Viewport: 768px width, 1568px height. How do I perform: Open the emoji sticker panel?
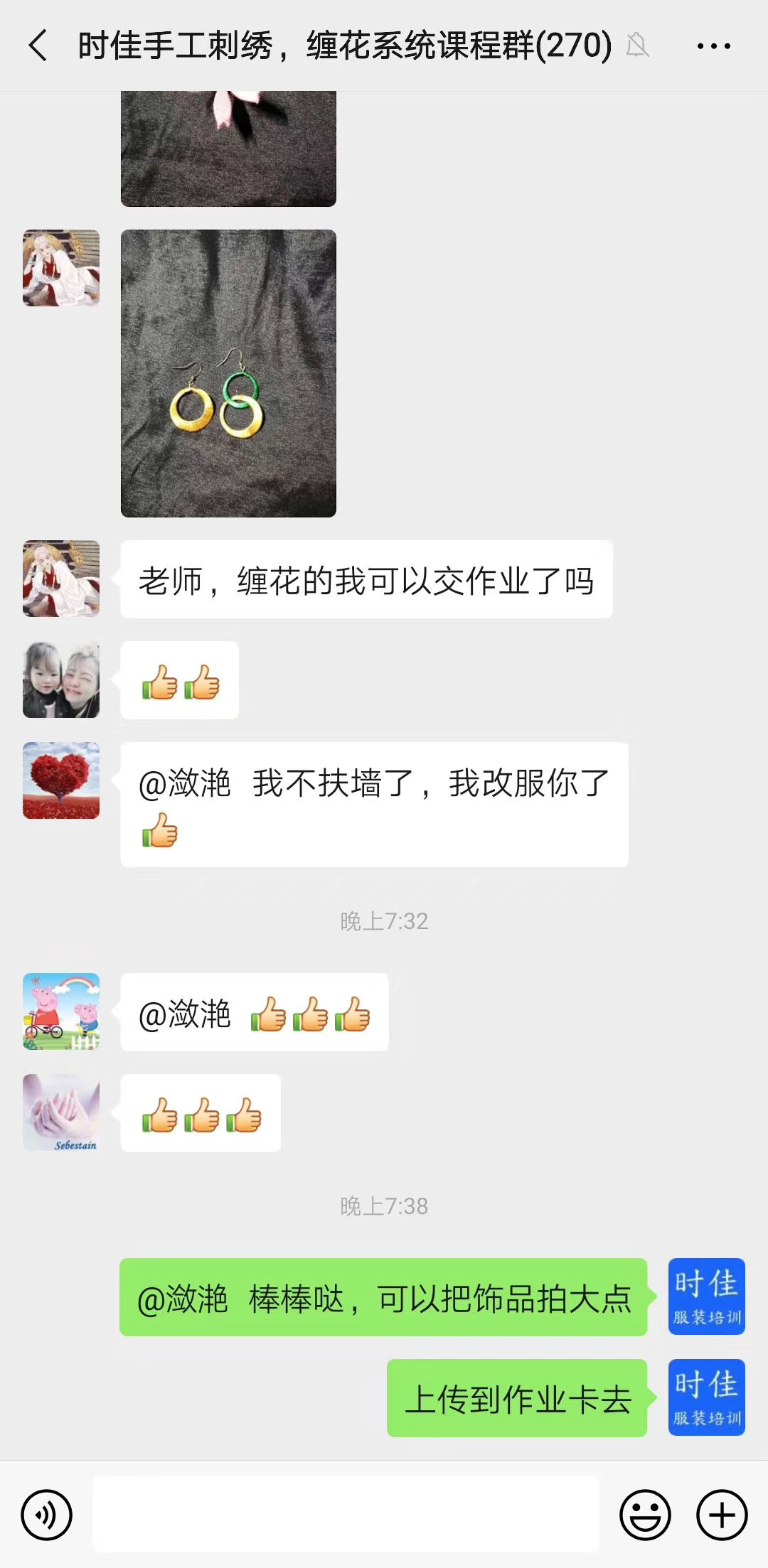(645, 1515)
